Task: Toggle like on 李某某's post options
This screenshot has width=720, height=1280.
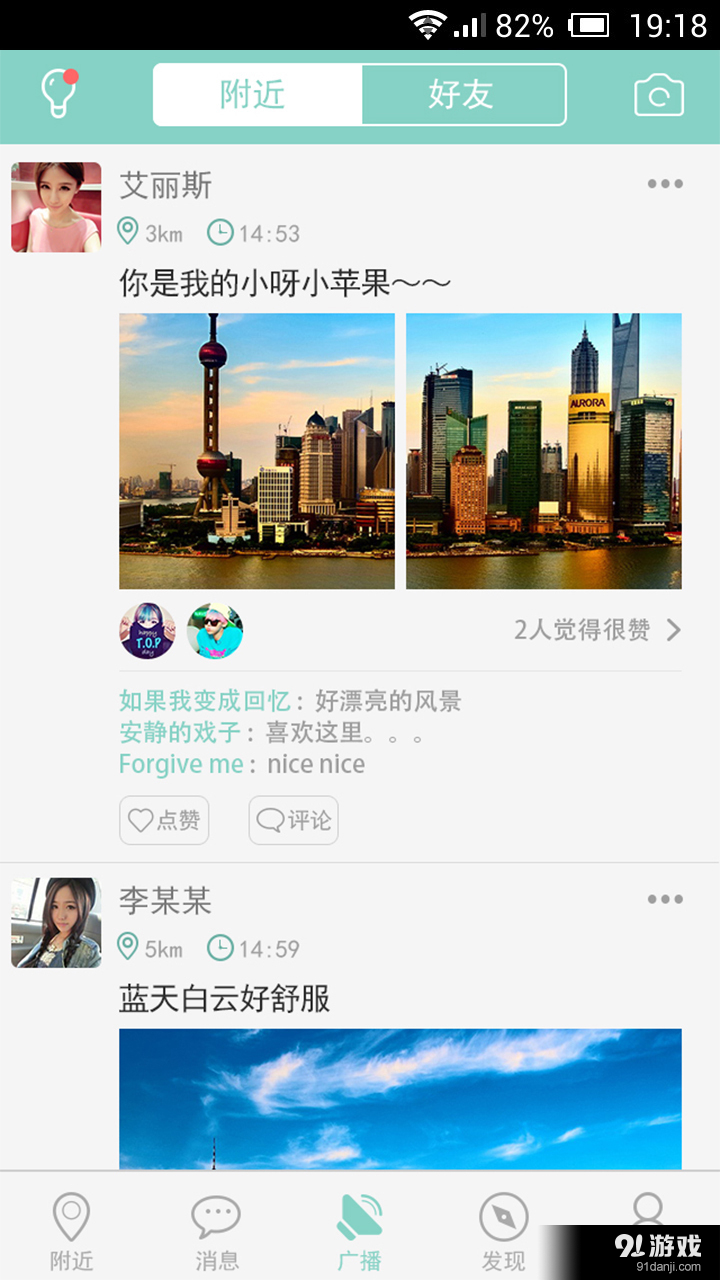Action: coord(664,900)
